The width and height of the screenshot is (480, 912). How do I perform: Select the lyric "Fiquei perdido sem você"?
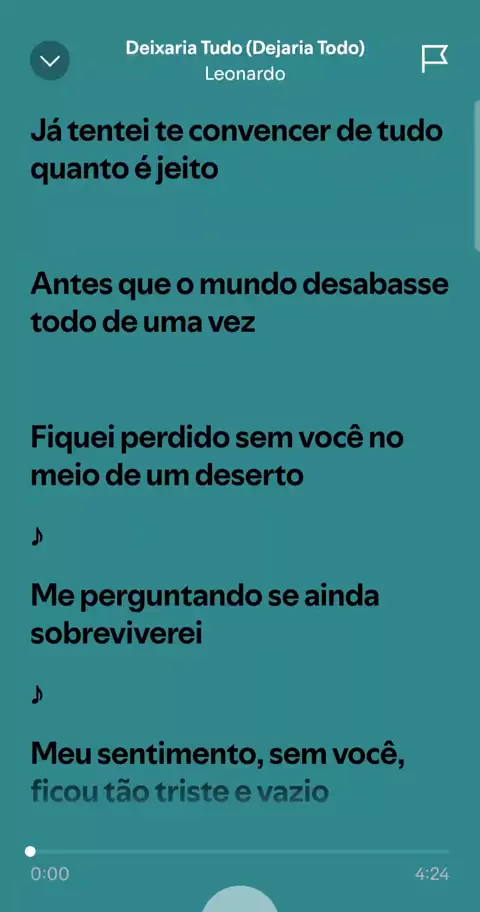point(216,457)
